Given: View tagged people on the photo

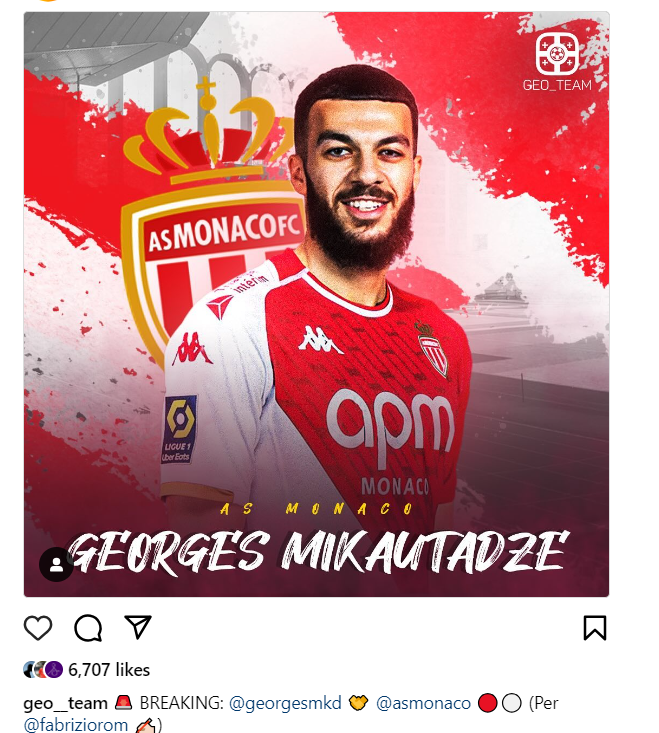Looking at the screenshot, I should tap(57, 564).
